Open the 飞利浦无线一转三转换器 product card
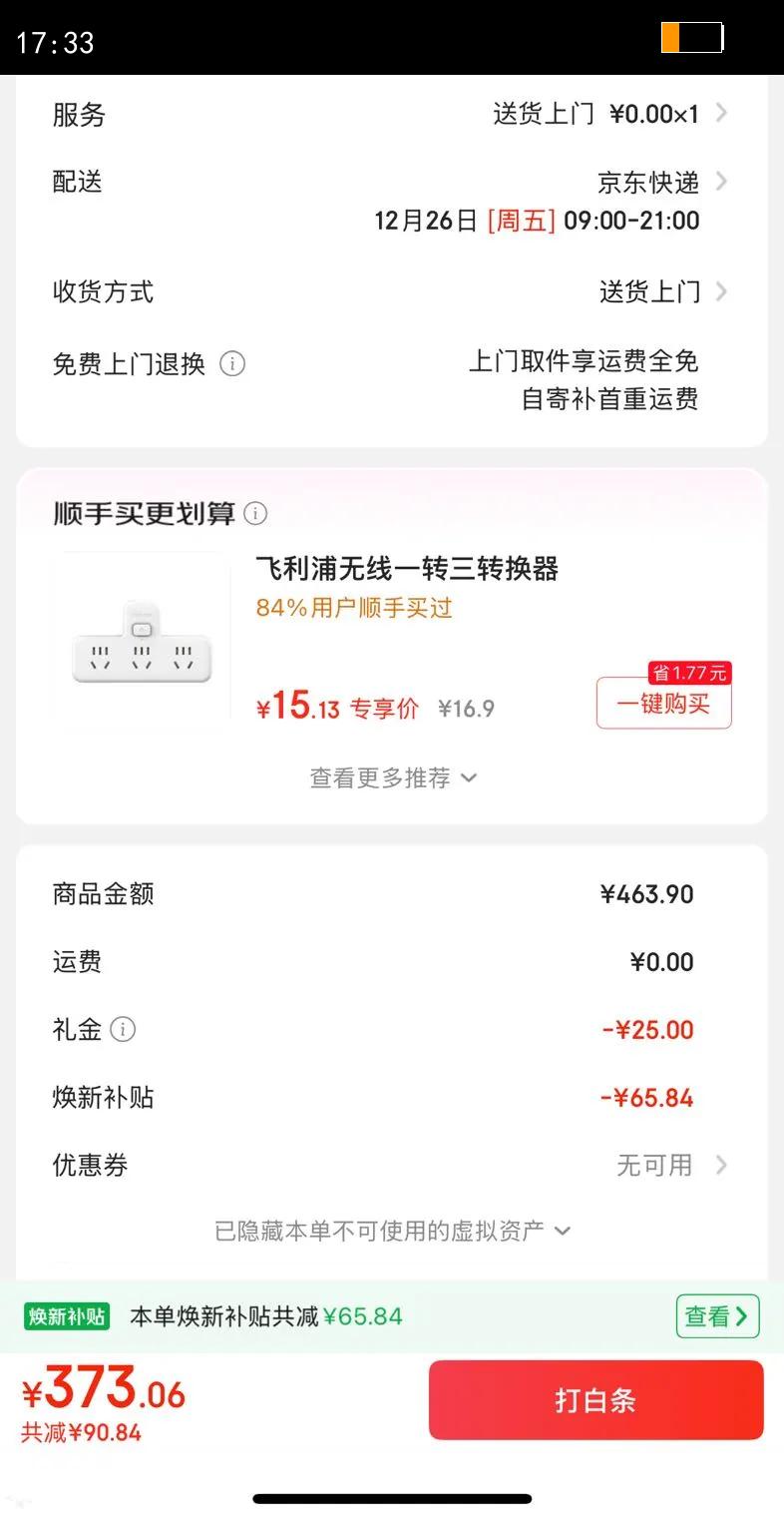The width and height of the screenshot is (784, 1520). 407,570
